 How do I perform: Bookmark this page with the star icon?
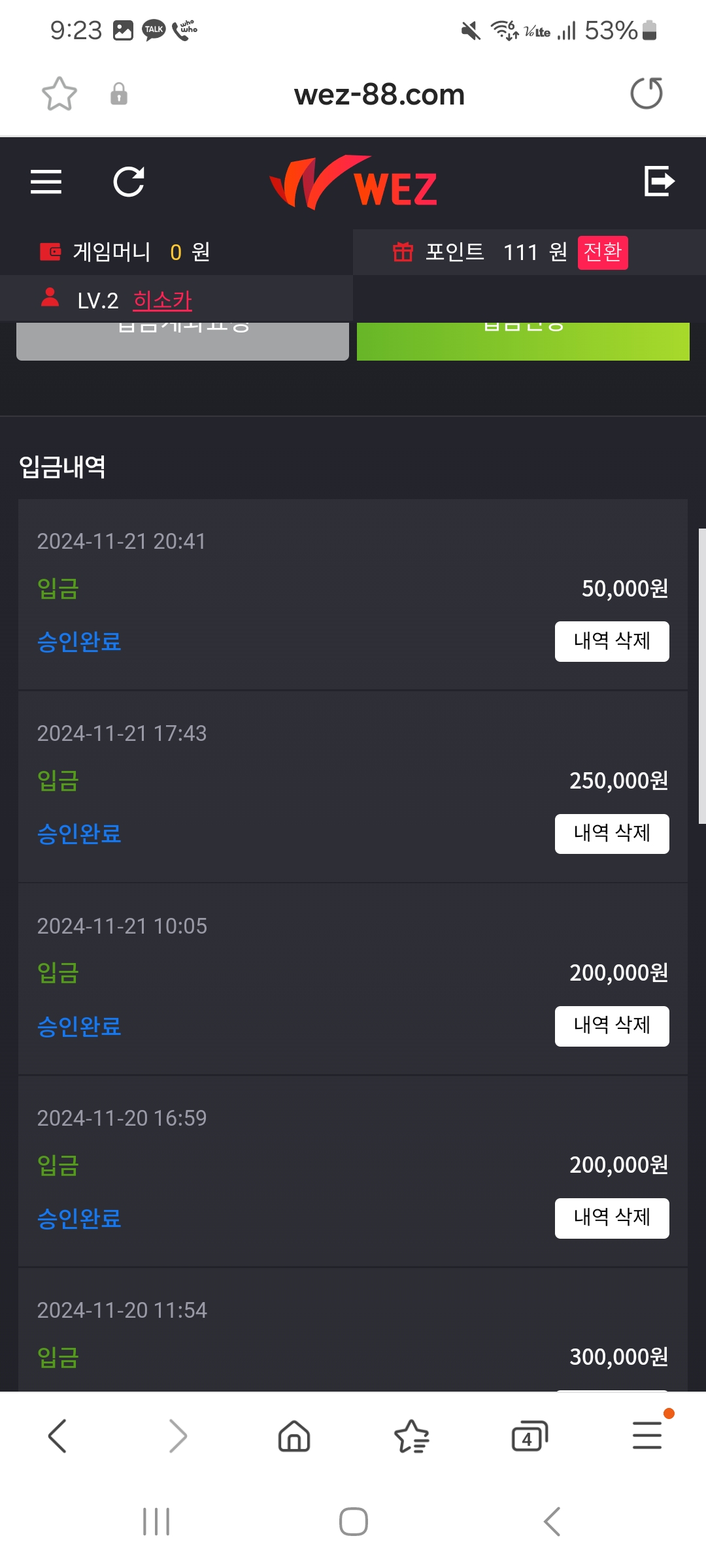click(59, 94)
